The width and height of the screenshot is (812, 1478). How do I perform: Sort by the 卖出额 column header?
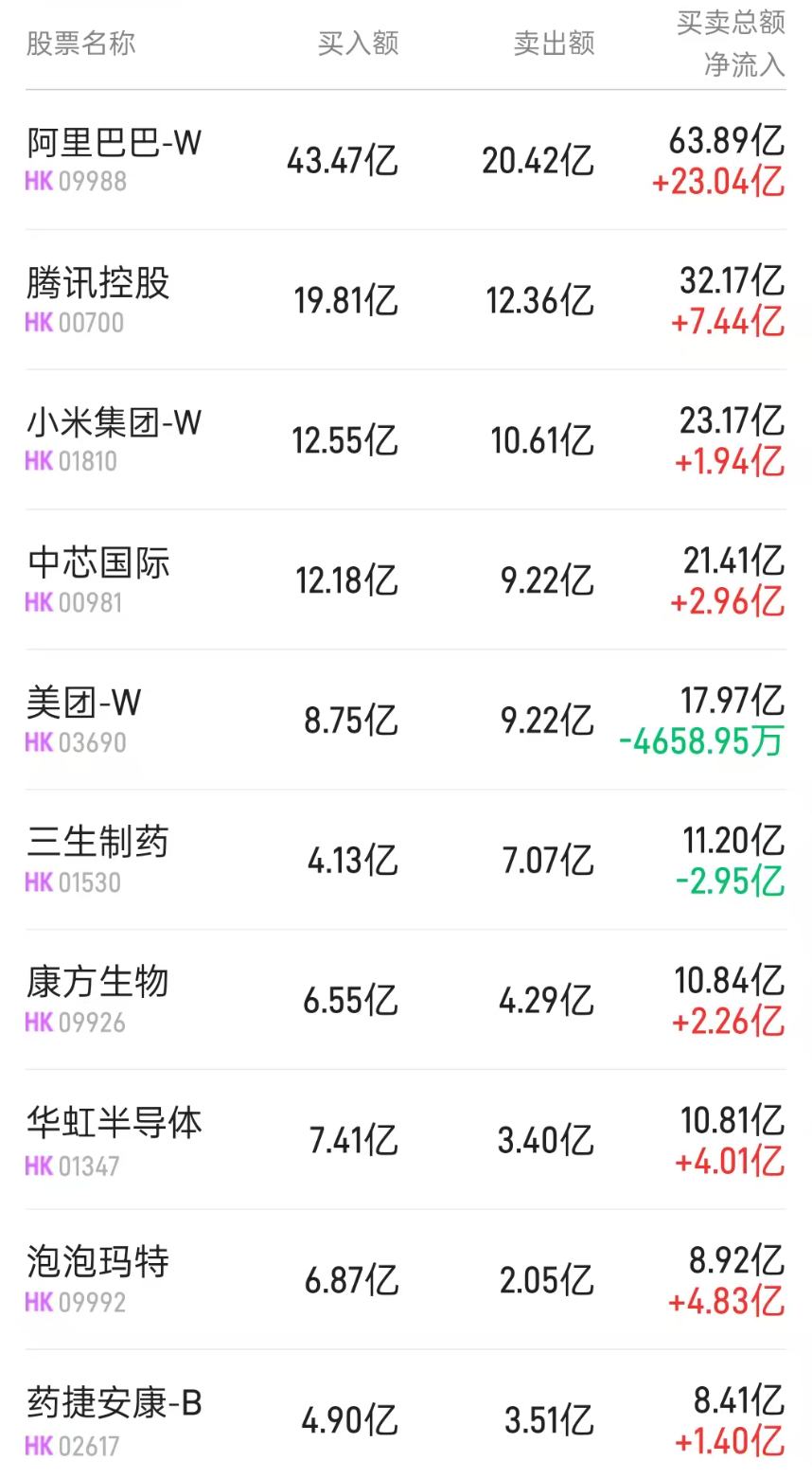pyautogui.click(x=556, y=42)
